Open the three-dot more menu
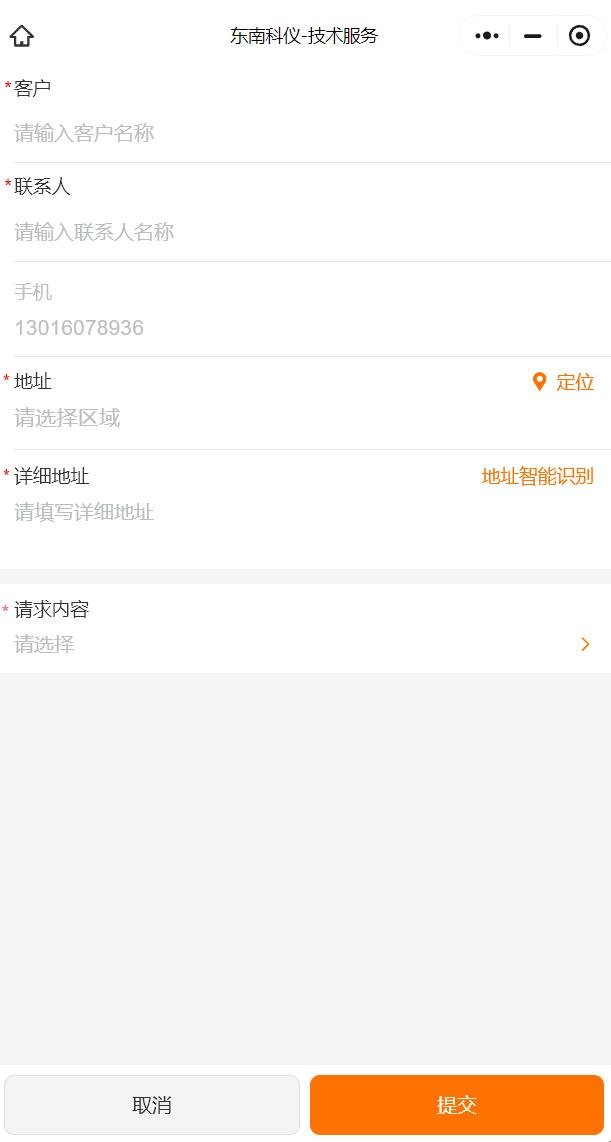The image size is (611, 1142). point(487,36)
